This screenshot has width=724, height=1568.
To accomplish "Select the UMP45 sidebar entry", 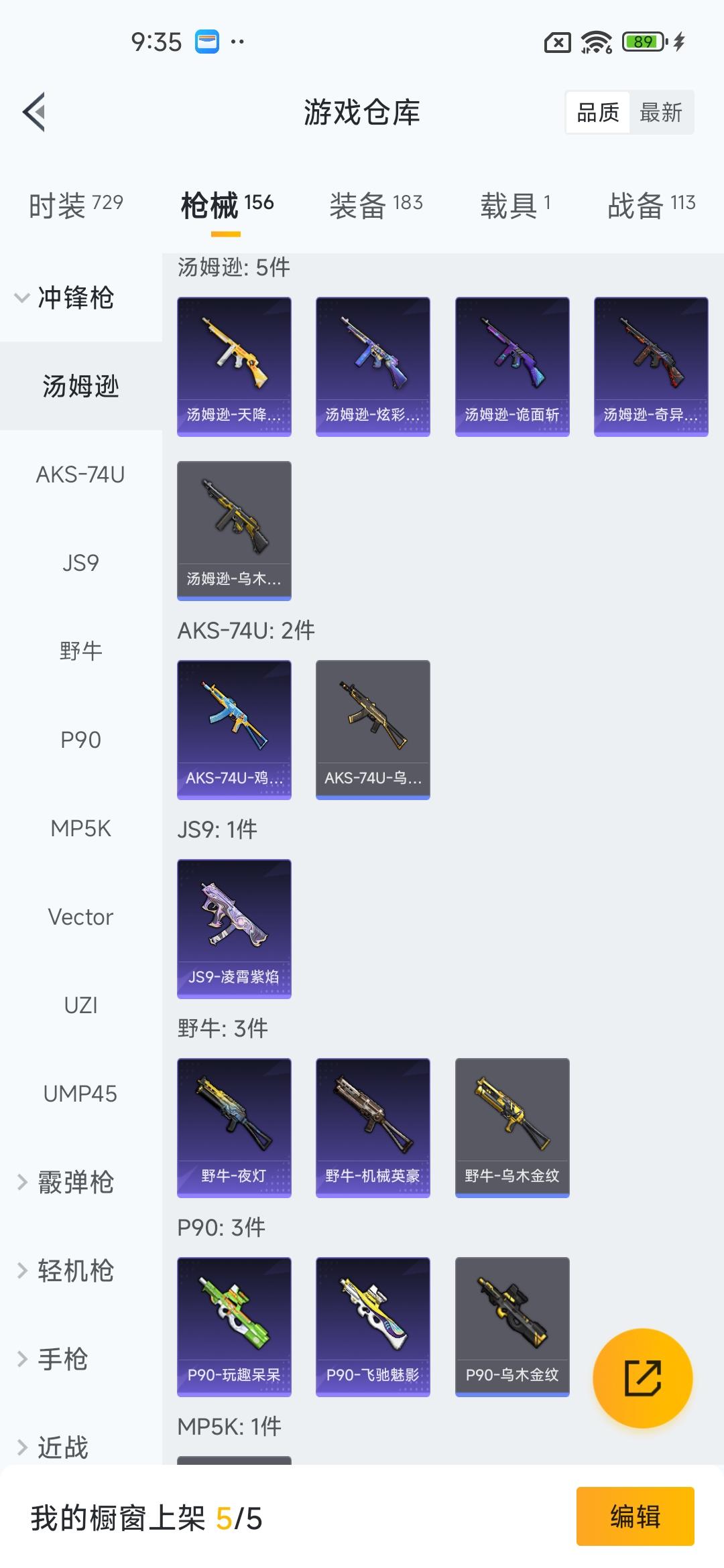I will [81, 1093].
